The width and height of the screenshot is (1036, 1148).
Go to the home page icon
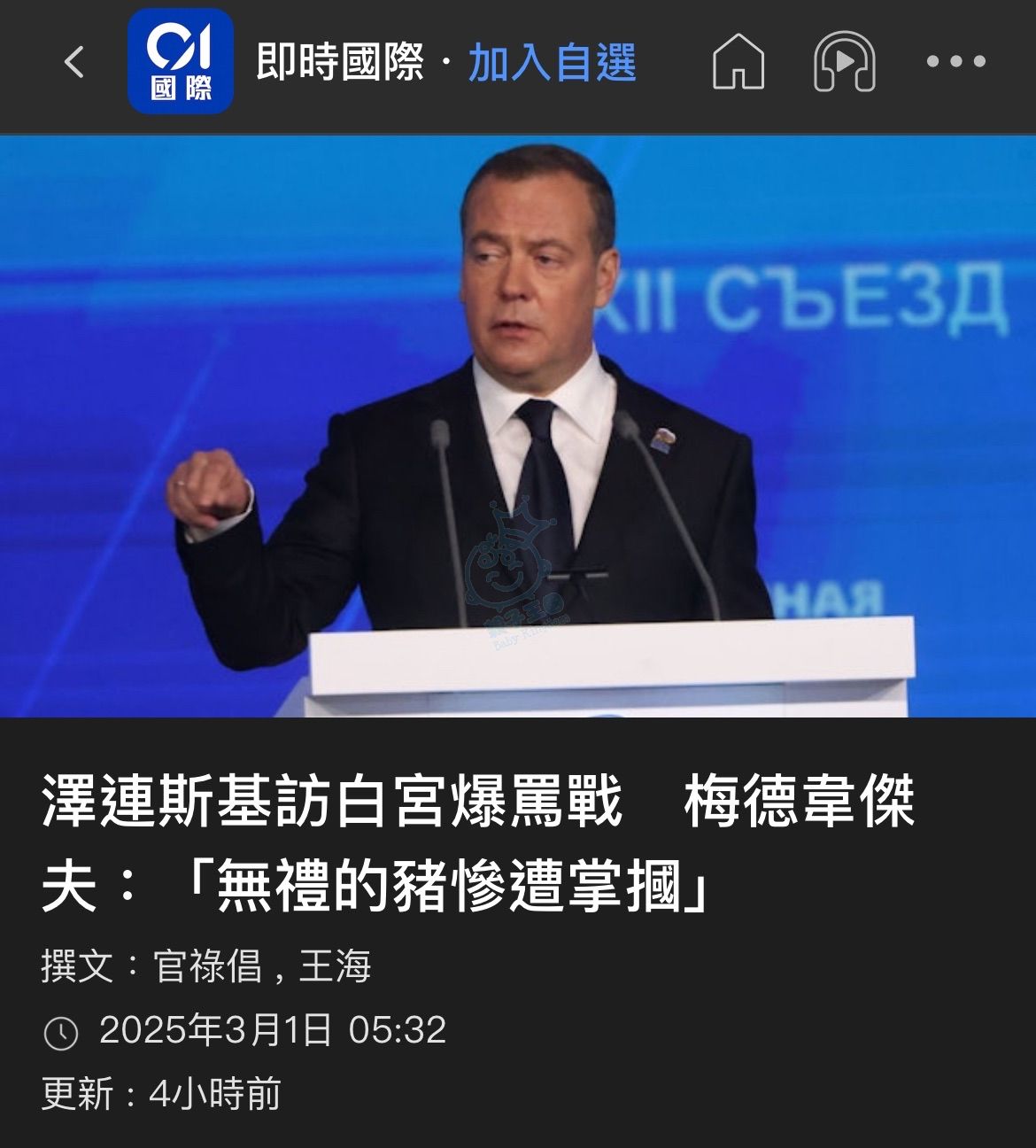point(738,62)
